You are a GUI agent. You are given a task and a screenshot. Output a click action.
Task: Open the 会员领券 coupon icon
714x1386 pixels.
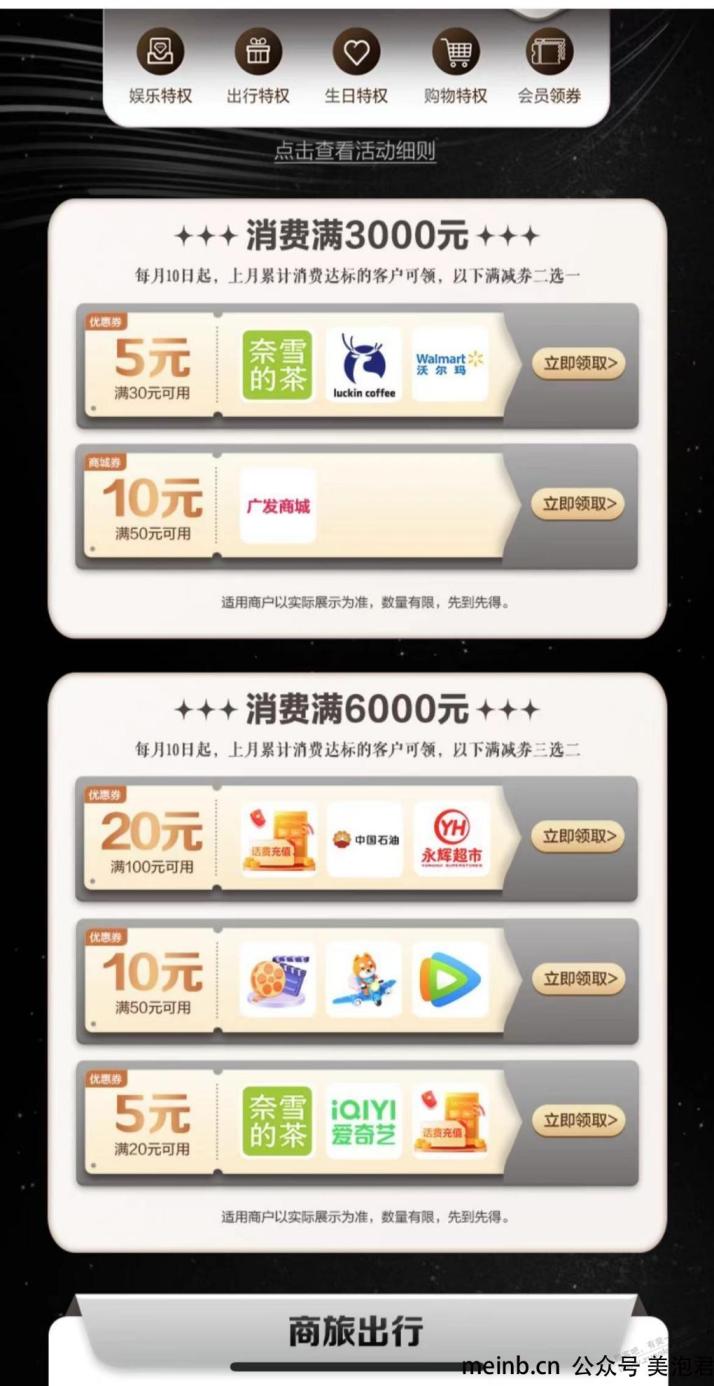pyautogui.click(x=549, y=52)
